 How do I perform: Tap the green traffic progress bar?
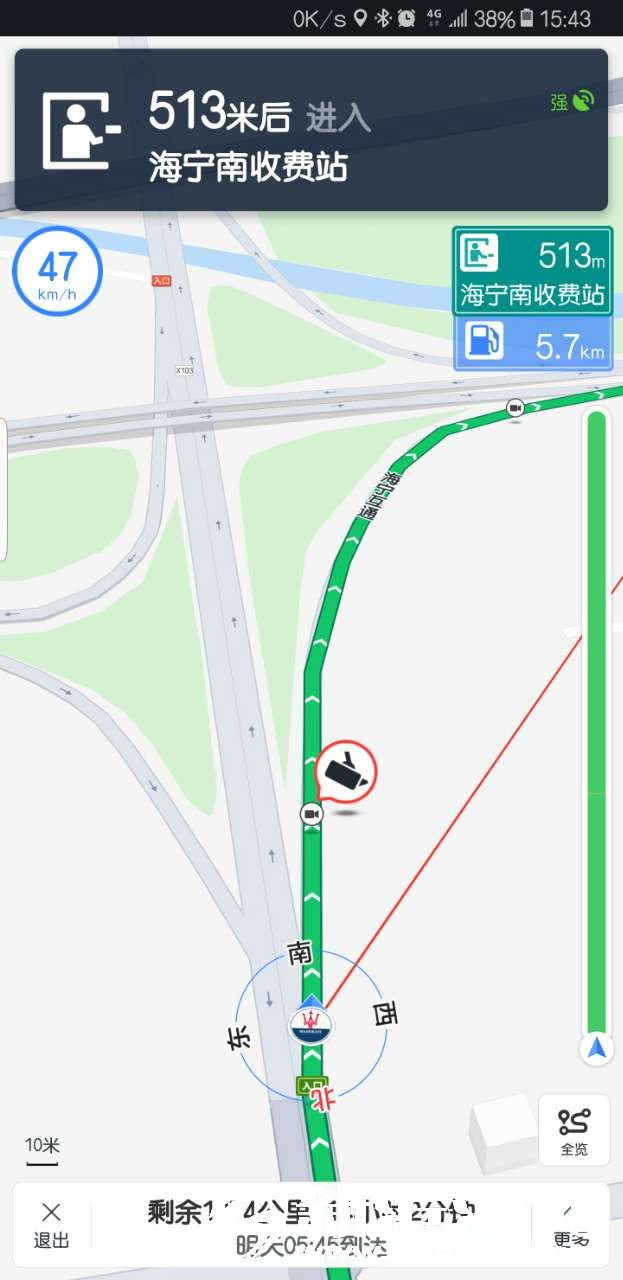(x=596, y=720)
